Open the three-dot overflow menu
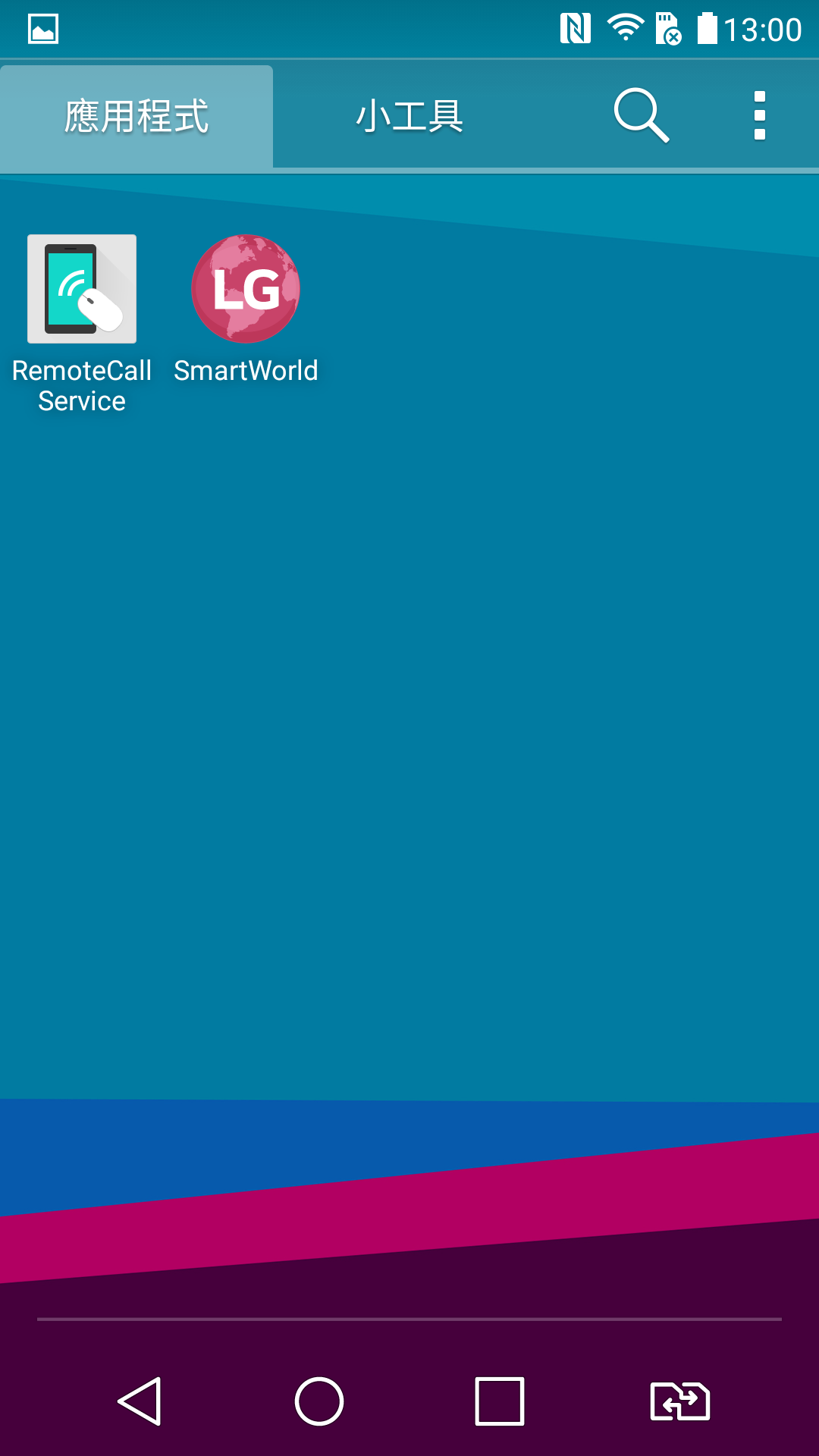This screenshot has width=819, height=1456. tap(759, 115)
